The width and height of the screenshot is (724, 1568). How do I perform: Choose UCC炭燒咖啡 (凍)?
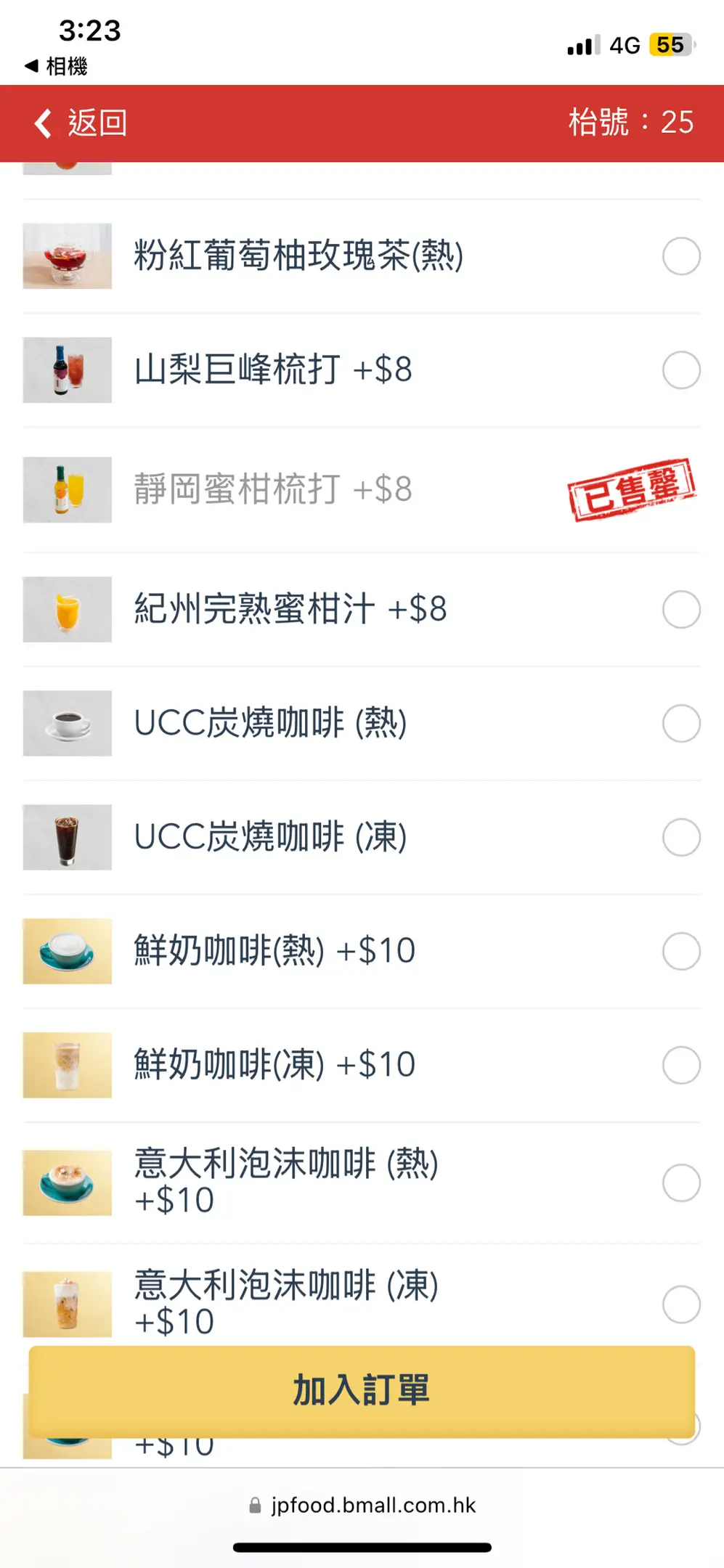680,837
